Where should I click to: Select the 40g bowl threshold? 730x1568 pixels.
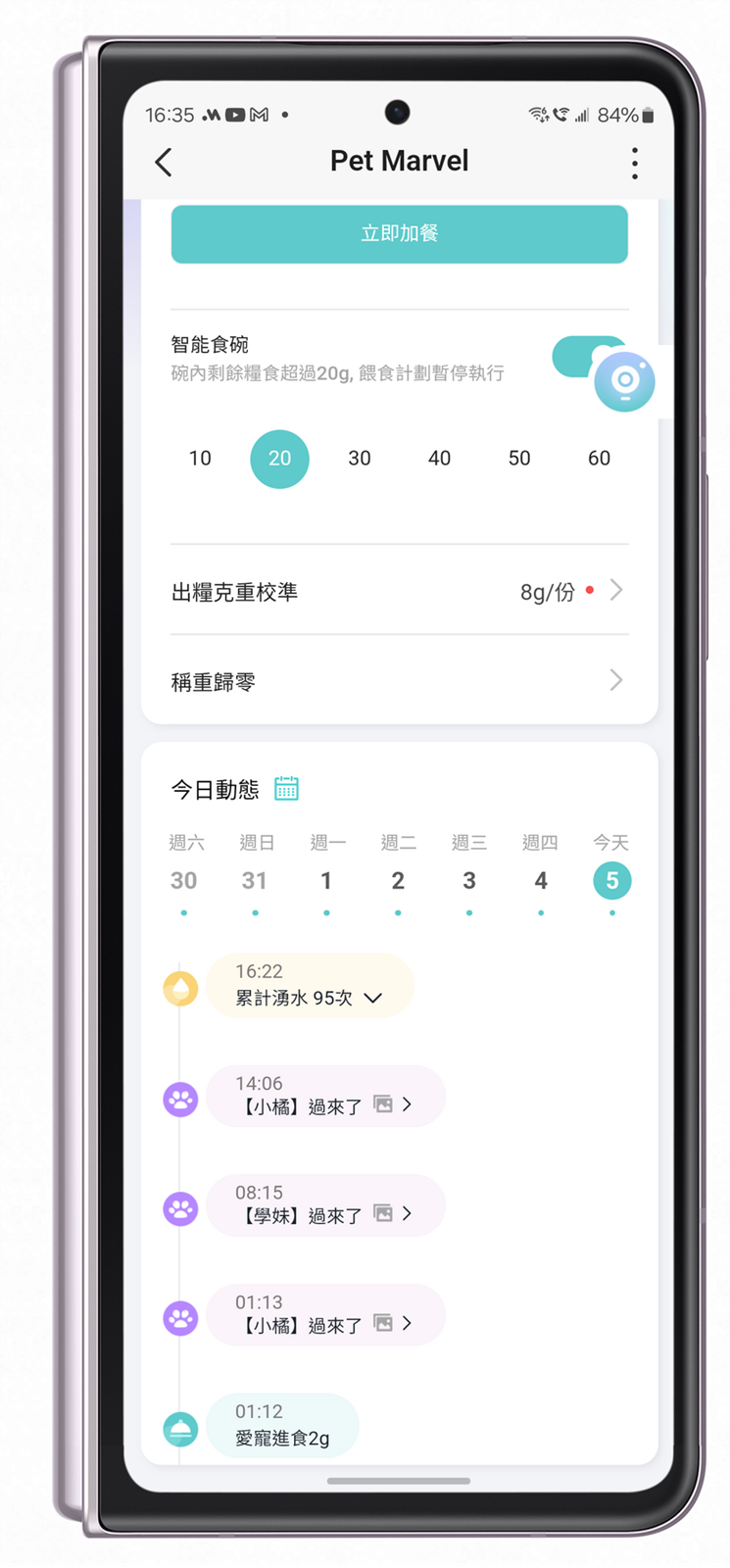click(439, 459)
